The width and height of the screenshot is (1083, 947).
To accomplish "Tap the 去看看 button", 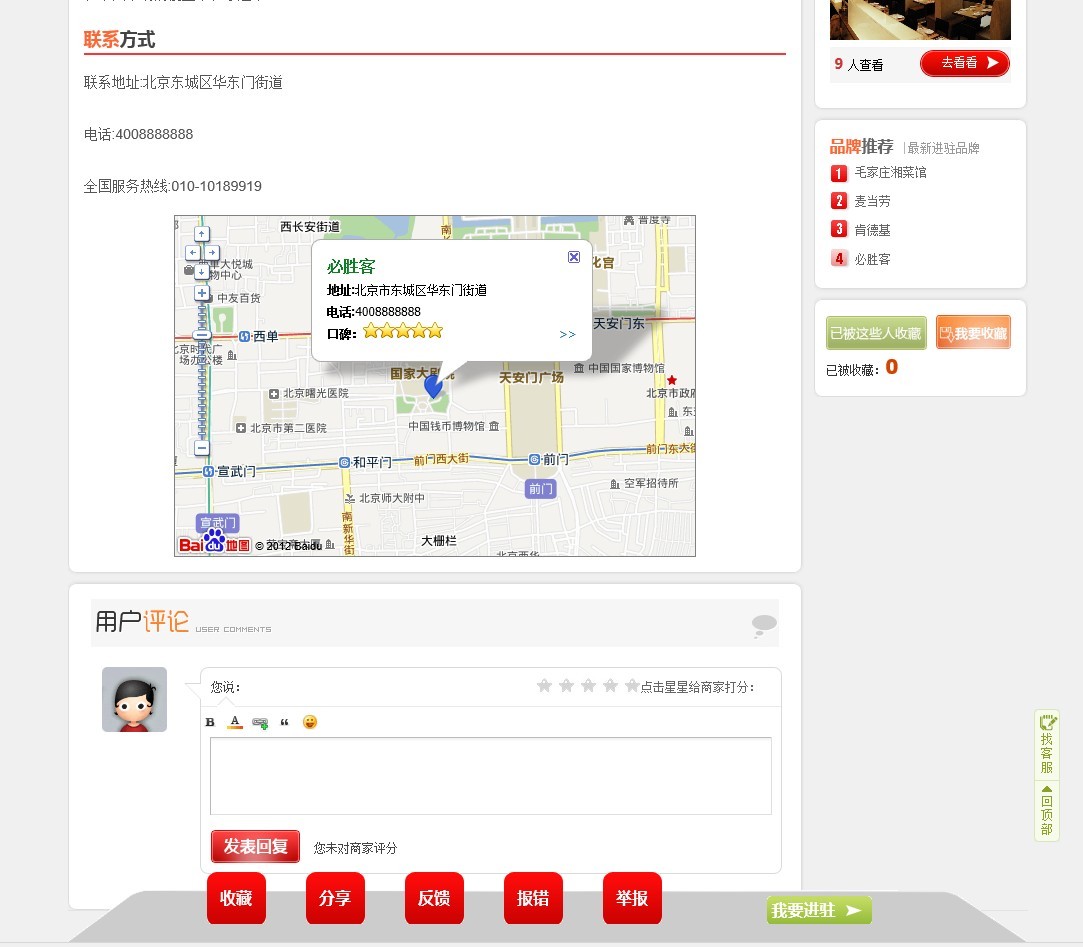I will click(x=965, y=63).
